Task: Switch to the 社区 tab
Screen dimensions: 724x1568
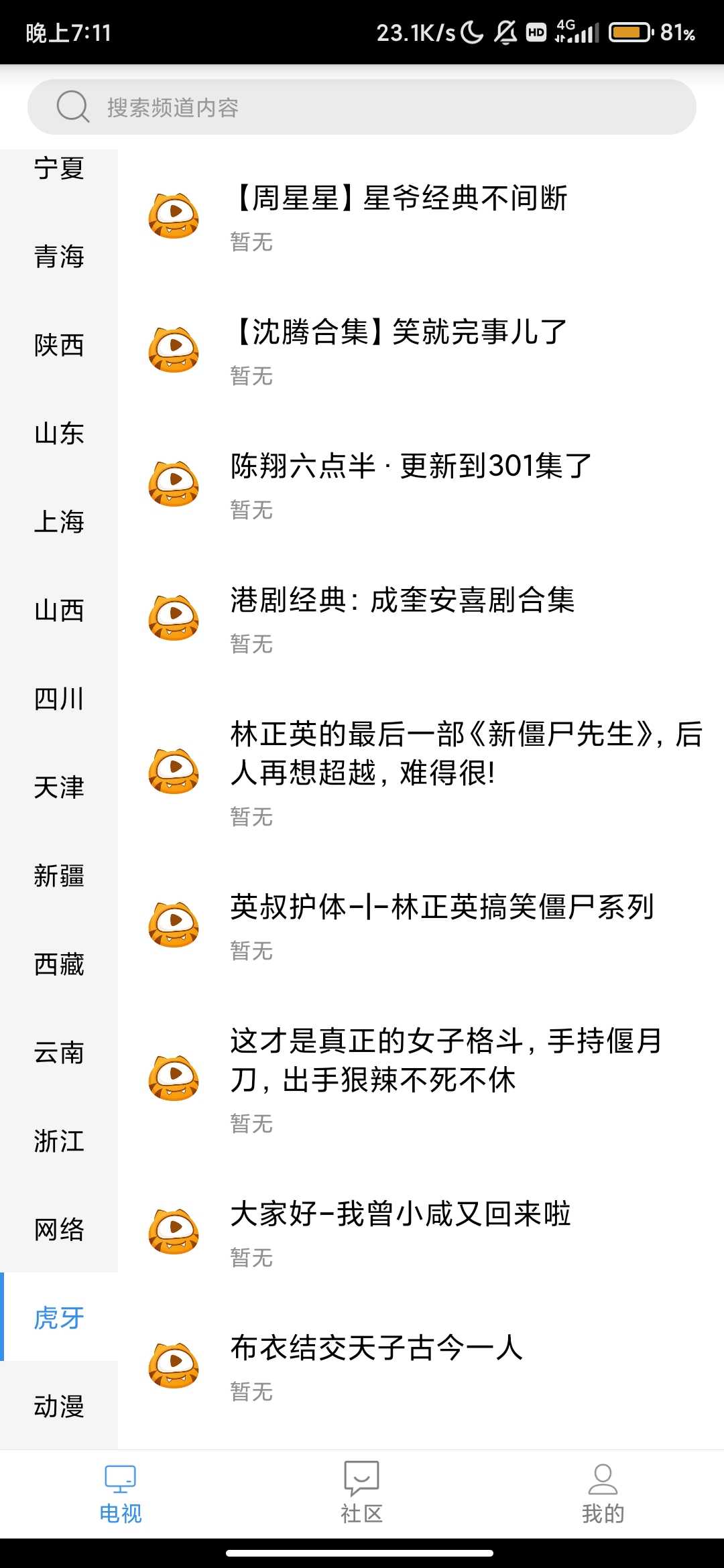Action: (x=361, y=1493)
